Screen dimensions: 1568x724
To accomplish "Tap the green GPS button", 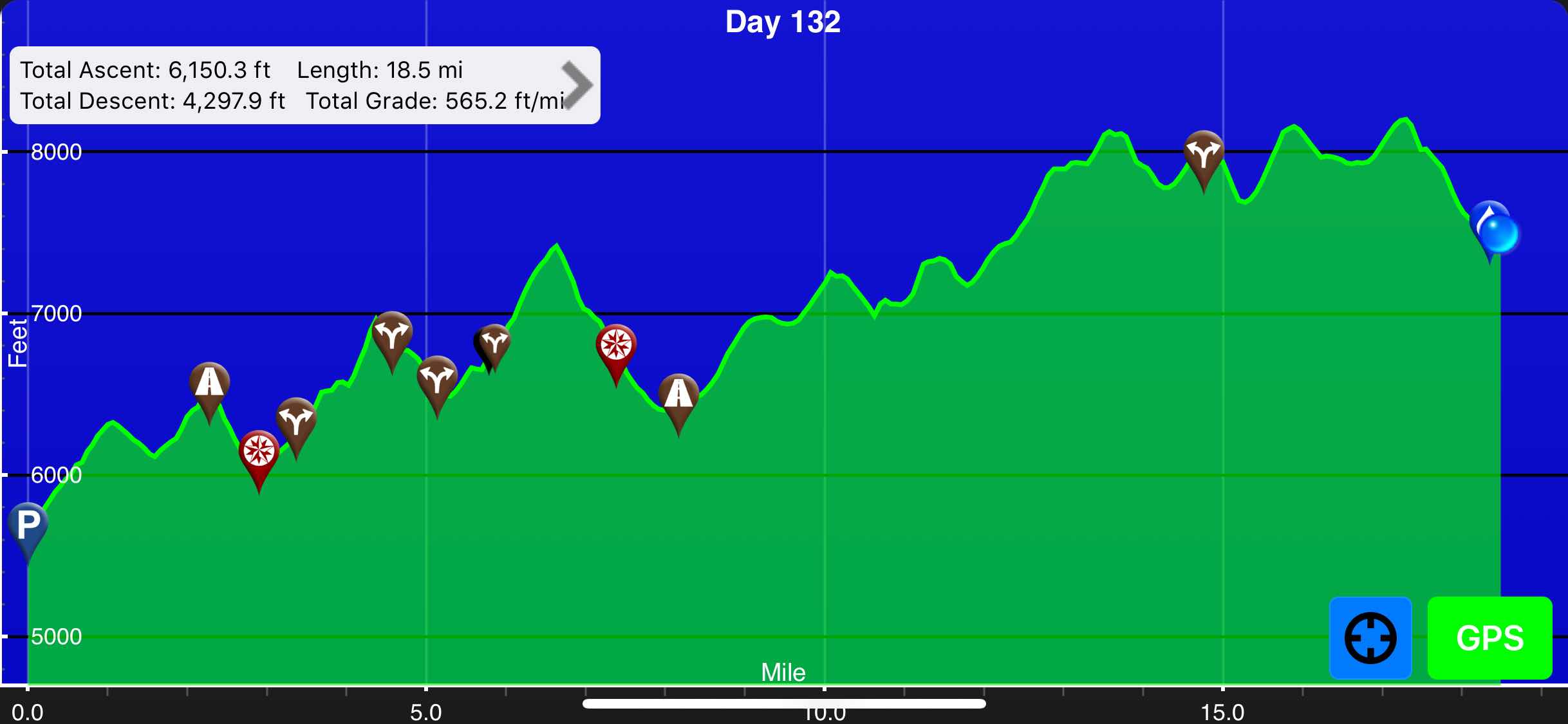I will point(1489,638).
